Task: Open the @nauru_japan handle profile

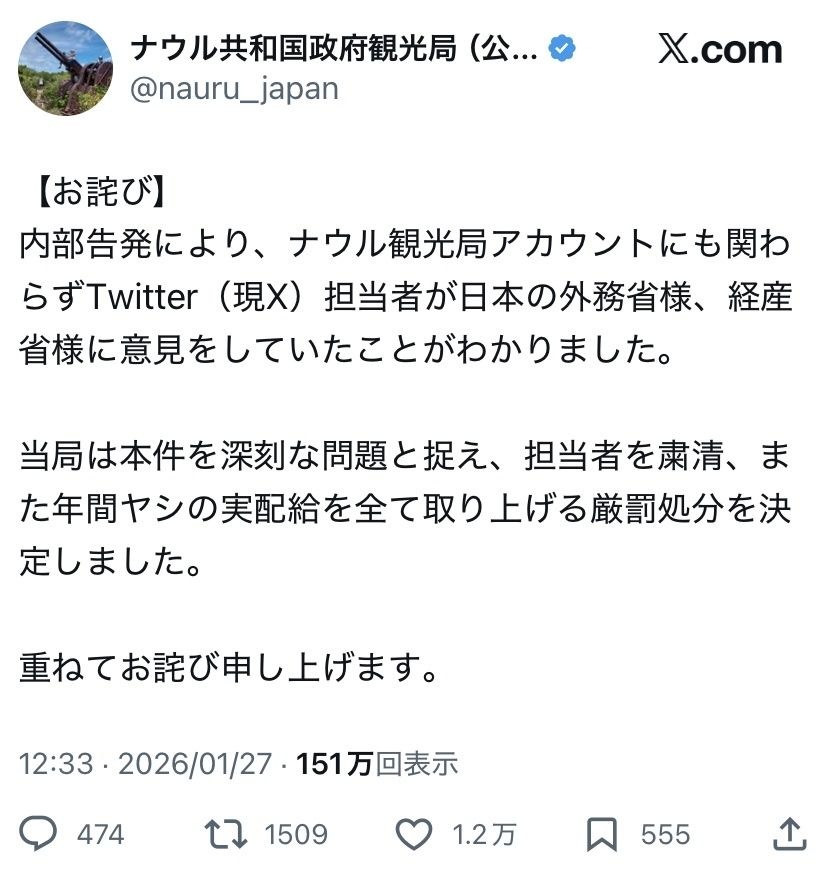Action: click(234, 89)
